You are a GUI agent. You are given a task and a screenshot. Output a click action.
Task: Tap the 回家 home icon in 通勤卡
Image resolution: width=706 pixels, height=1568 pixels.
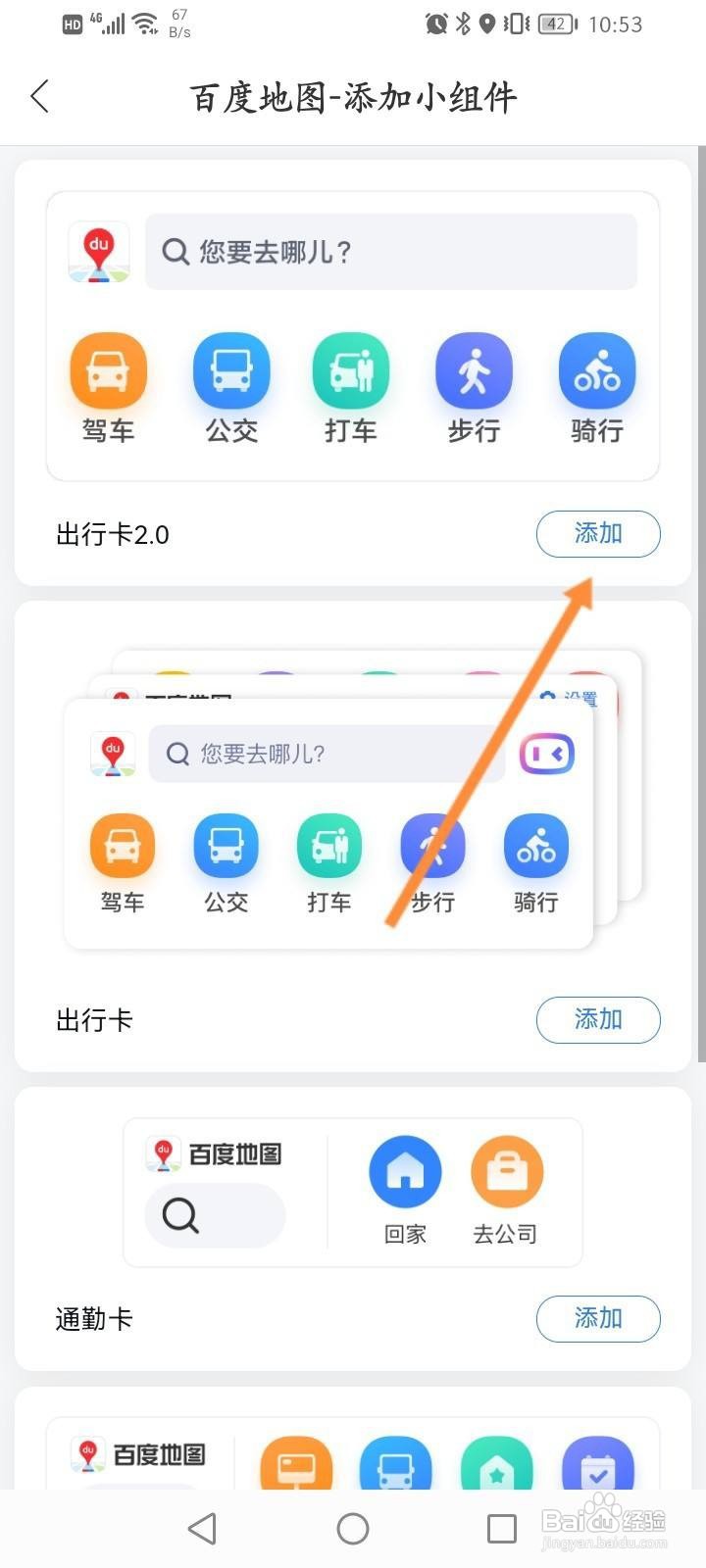(x=405, y=1170)
